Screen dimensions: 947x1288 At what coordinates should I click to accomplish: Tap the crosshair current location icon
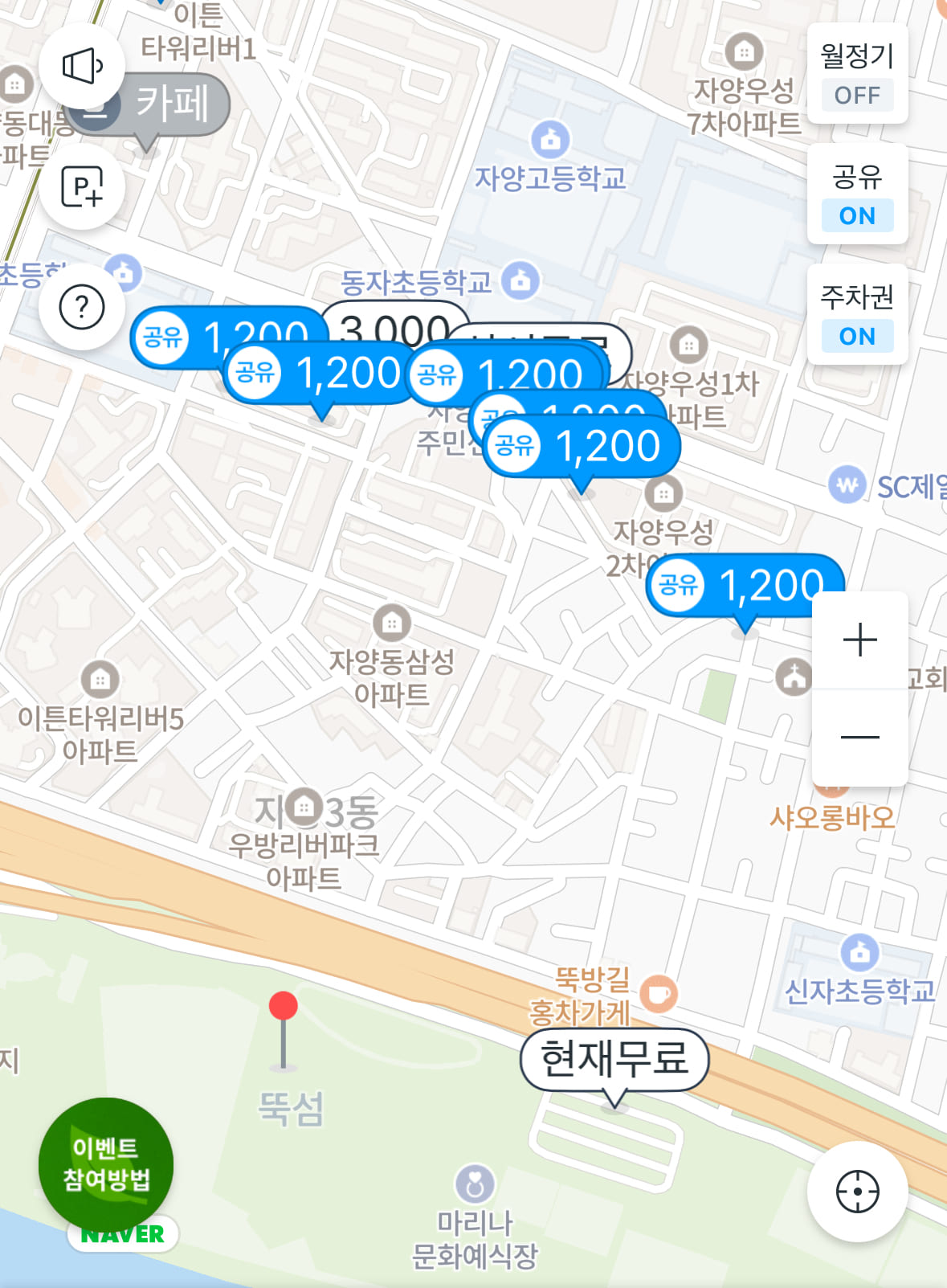[856, 1192]
